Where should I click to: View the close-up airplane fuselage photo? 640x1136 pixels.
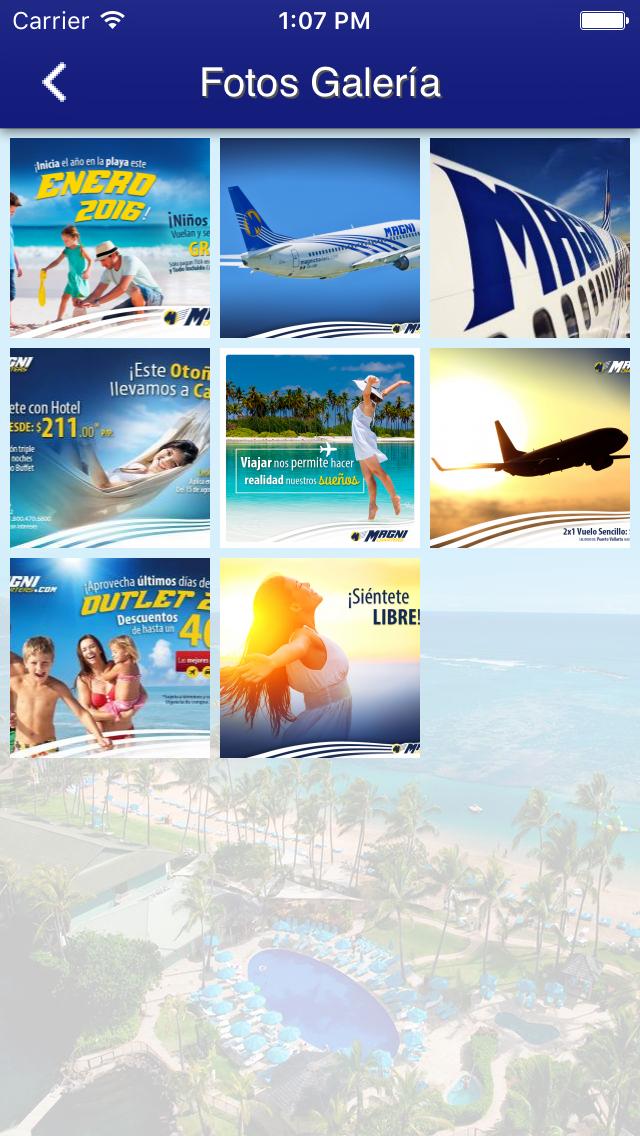click(x=530, y=238)
